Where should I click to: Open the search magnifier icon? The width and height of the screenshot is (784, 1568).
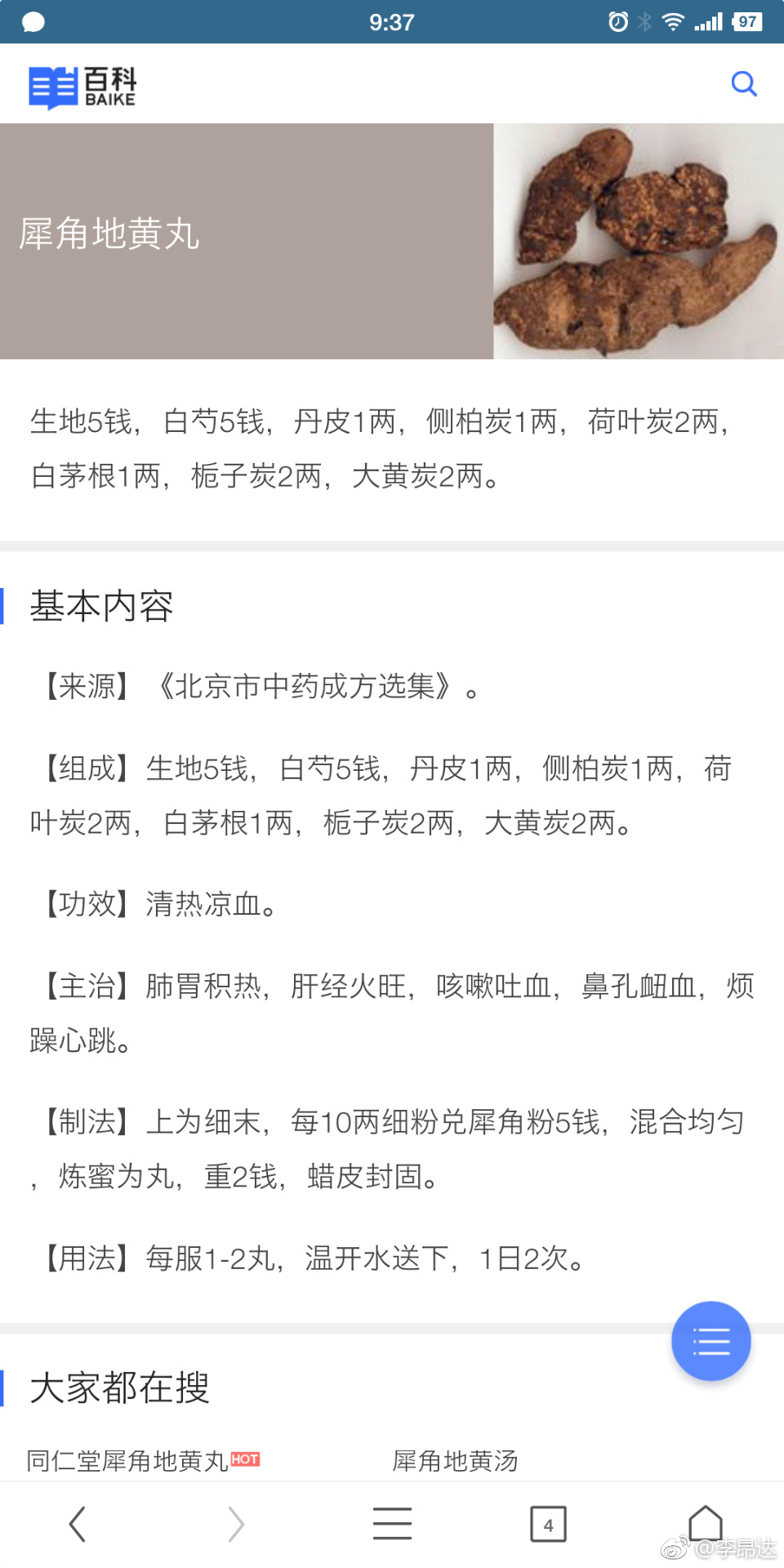pyautogui.click(x=743, y=83)
